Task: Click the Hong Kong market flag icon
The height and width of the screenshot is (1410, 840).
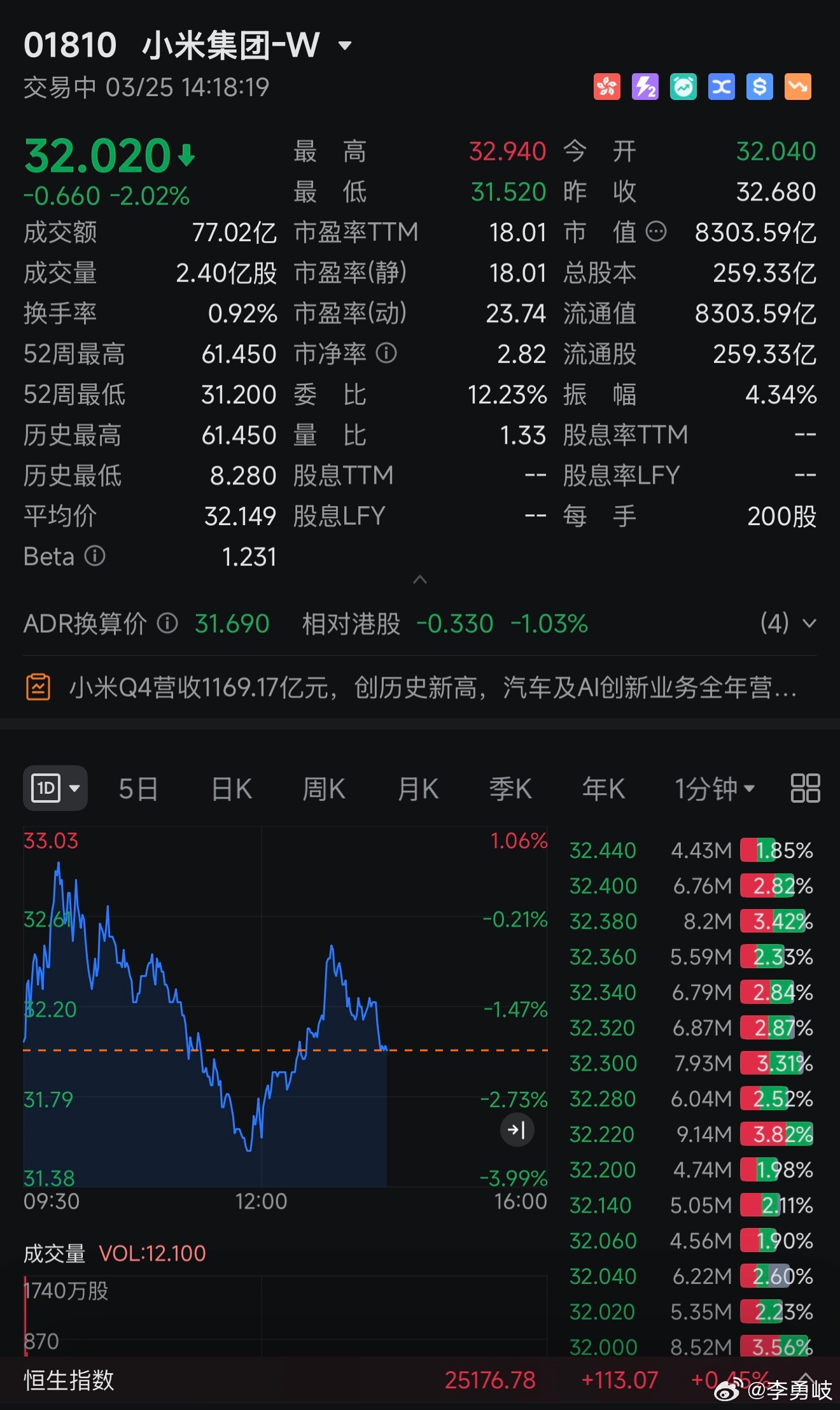Action: [x=606, y=87]
